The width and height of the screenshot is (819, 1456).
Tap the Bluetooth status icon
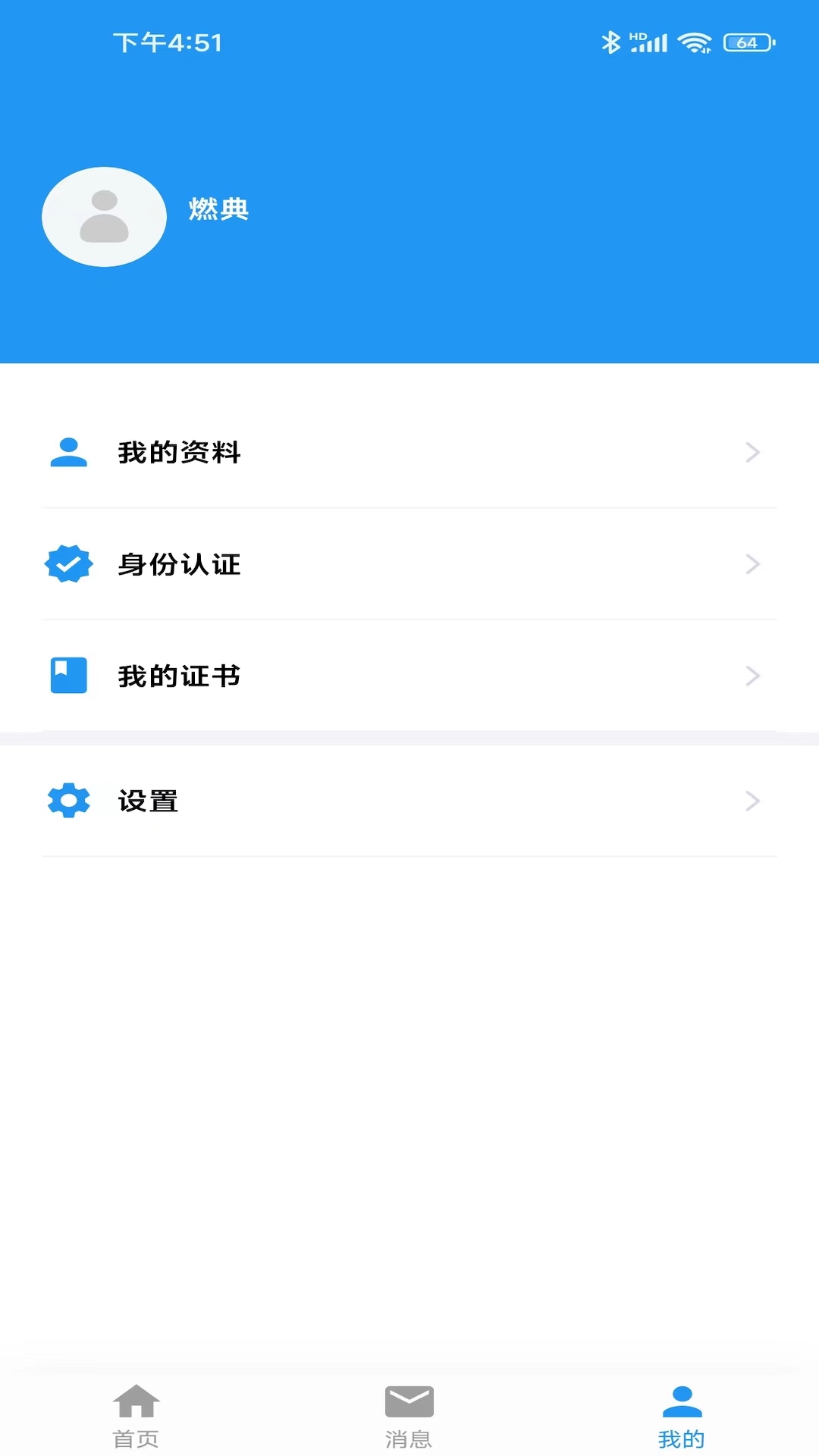(x=609, y=42)
